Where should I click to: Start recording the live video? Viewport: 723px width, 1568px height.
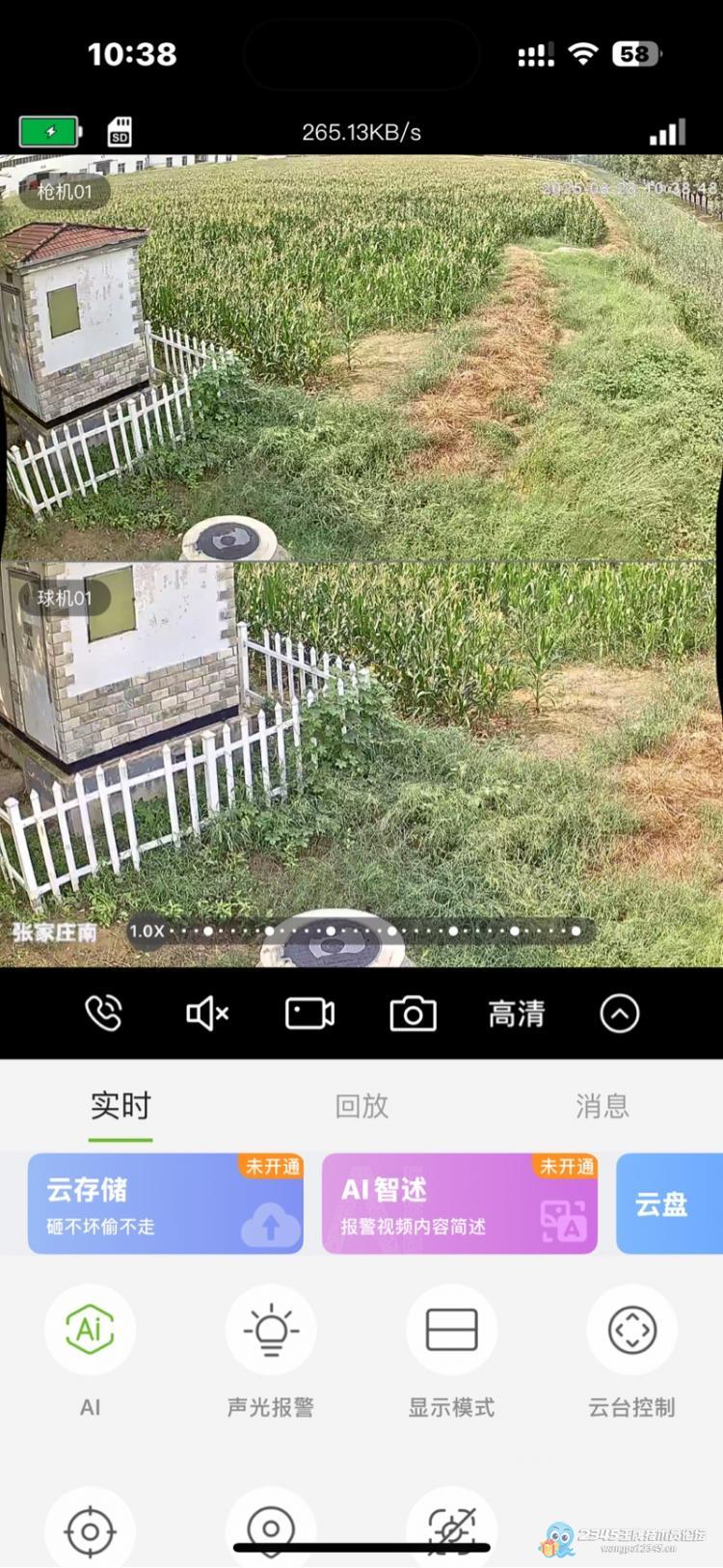pos(309,1013)
